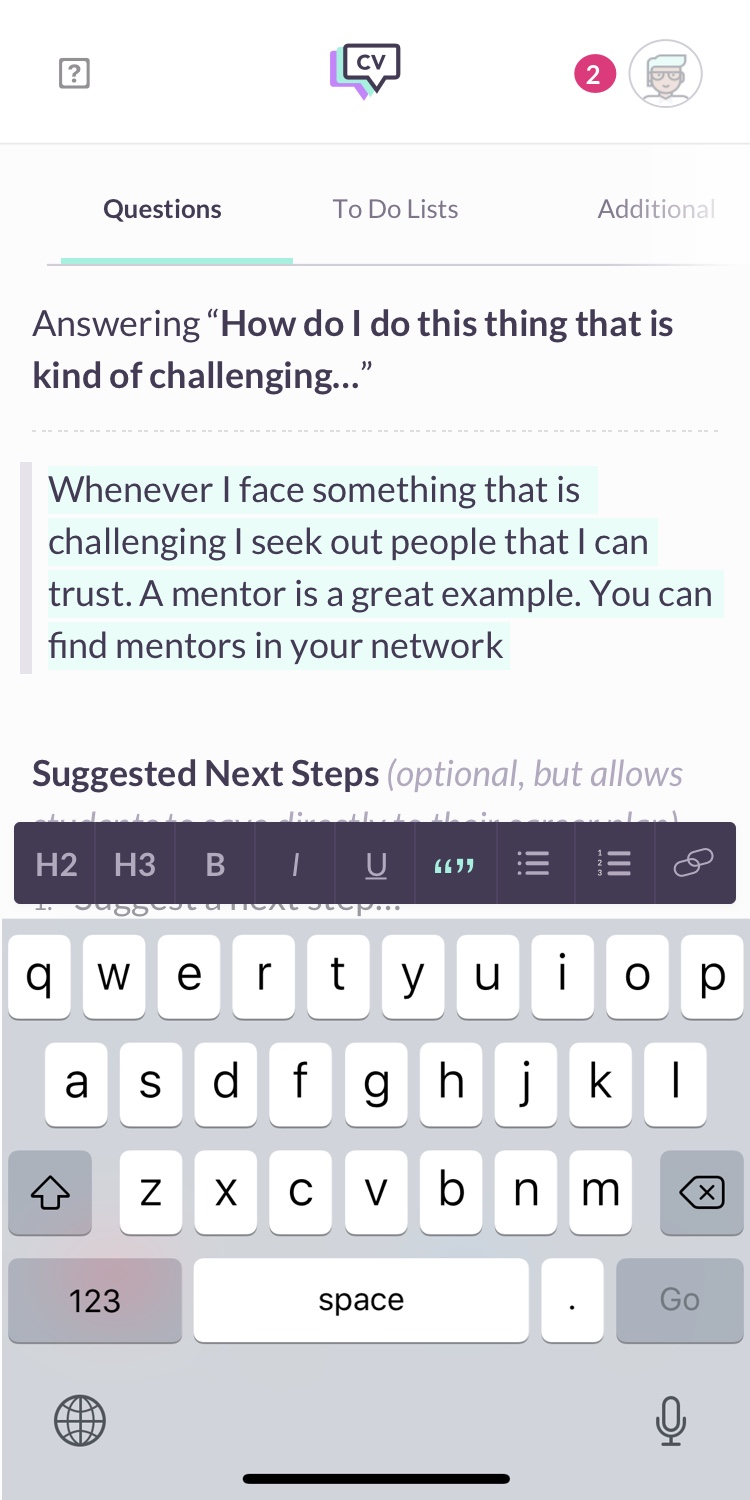Viewport: 750px width, 1500px height.
Task: Apply H3 heading formatting
Action: tap(135, 864)
